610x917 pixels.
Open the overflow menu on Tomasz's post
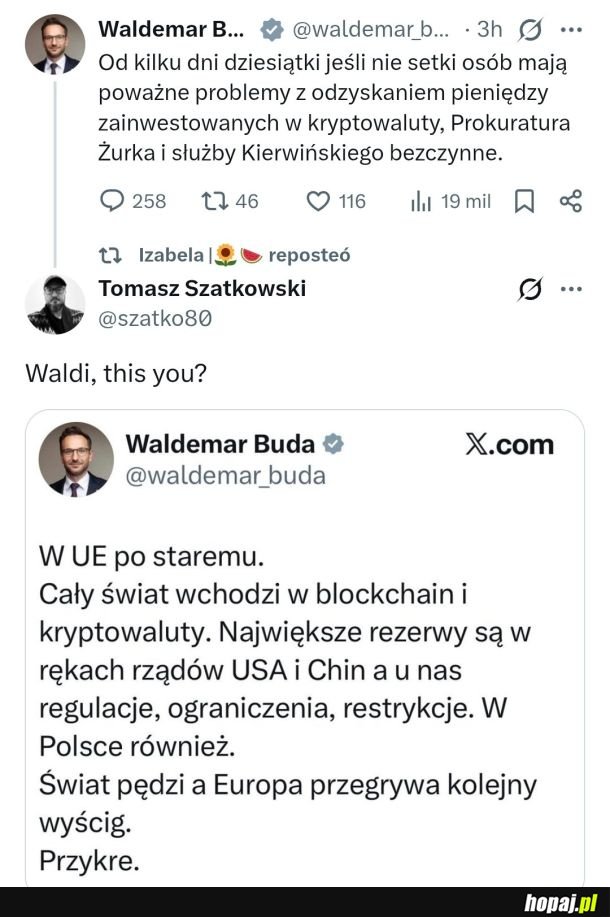[571, 290]
